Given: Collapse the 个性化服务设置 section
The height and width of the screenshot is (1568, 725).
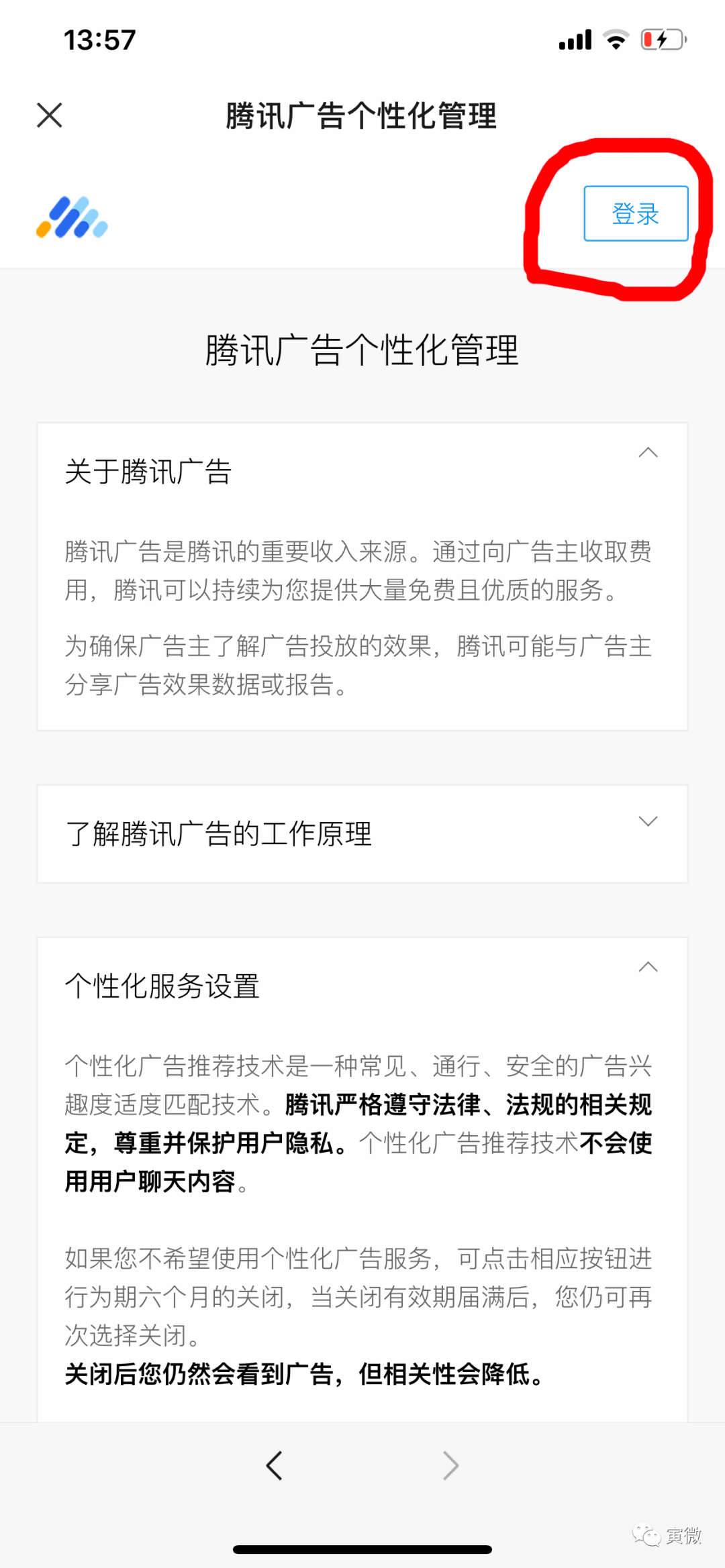Looking at the screenshot, I should click(x=648, y=967).
